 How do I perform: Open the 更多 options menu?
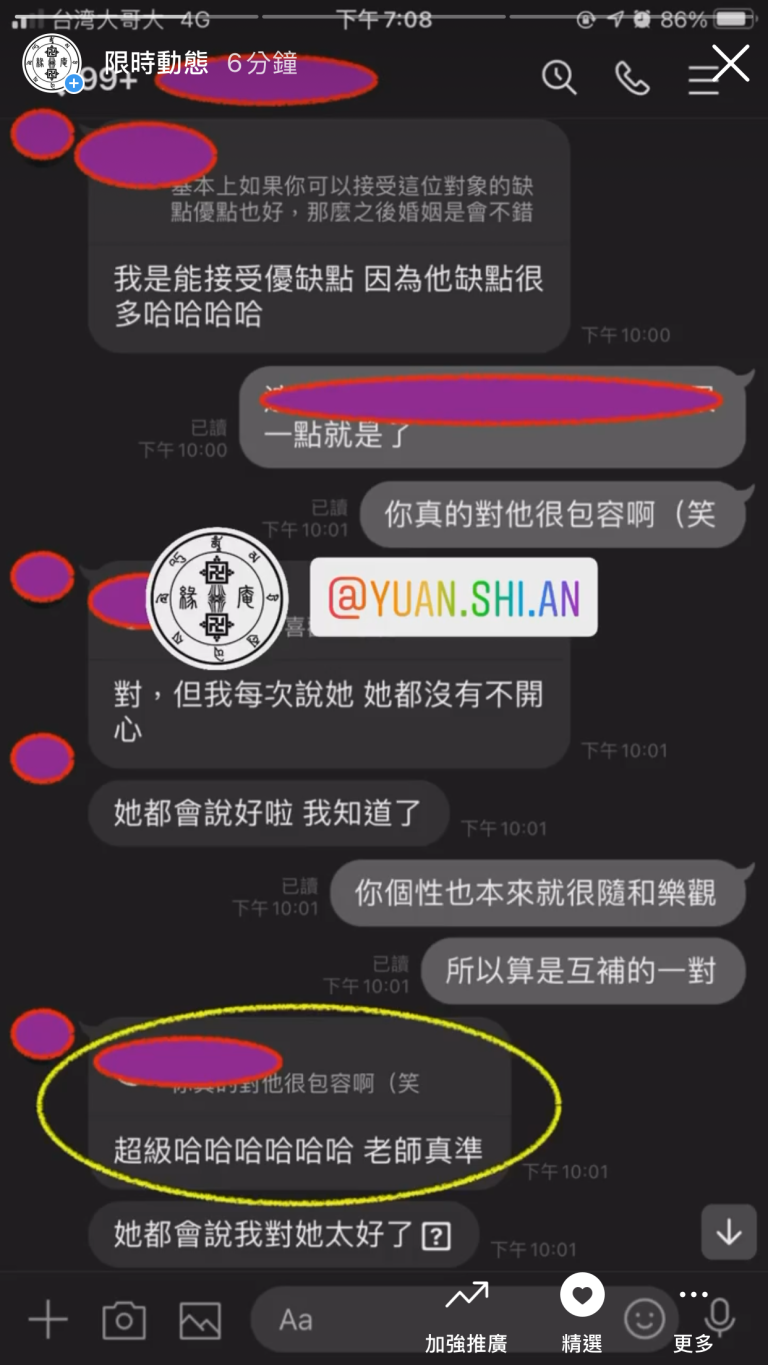(693, 1318)
